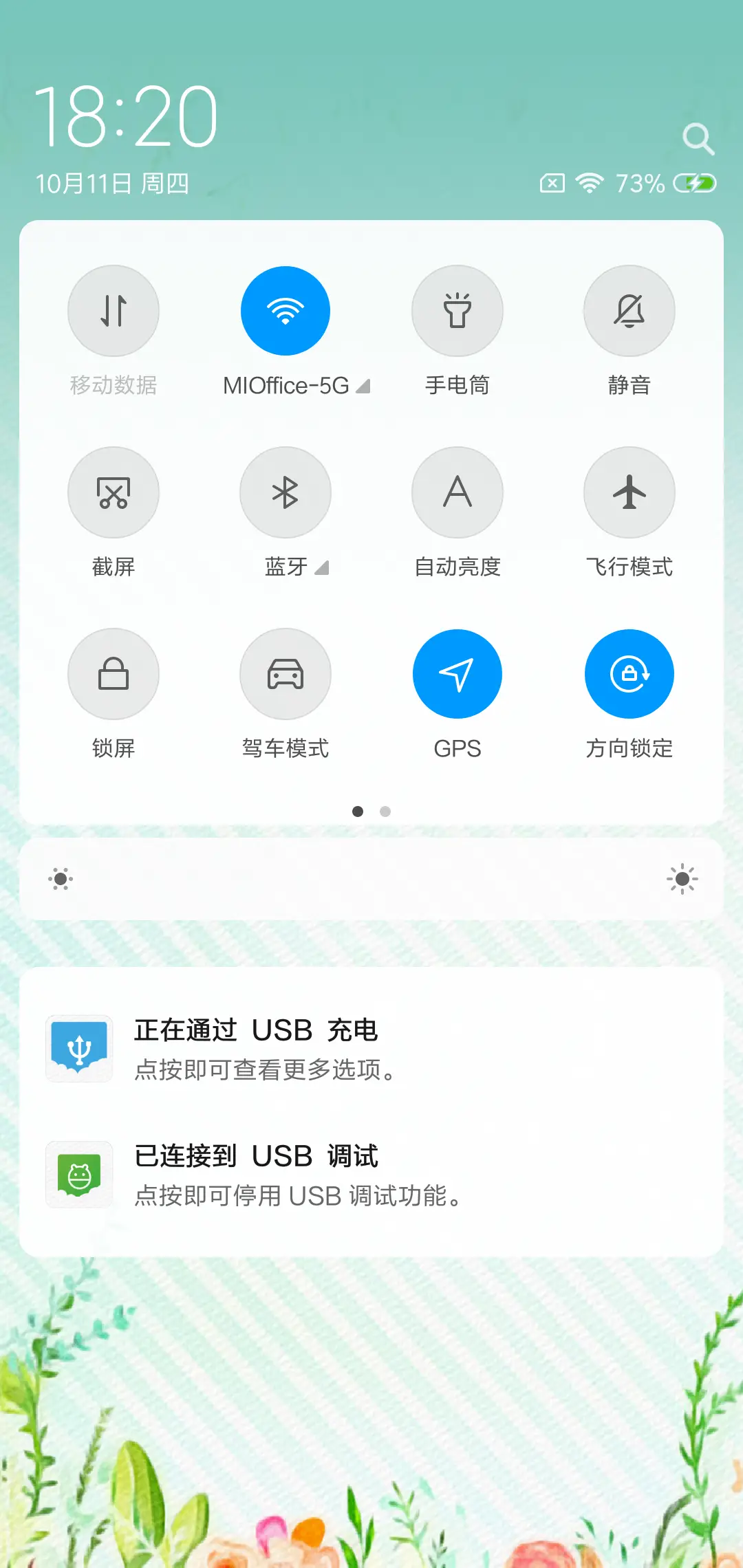Switch to the second quick settings page
The height and width of the screenshot is (1568, 743).
385,812
